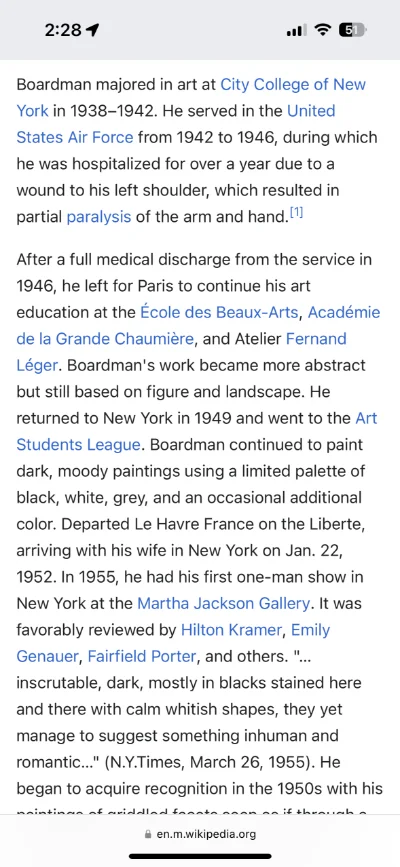Follow the Martha Jackson Gallery link
This screenshot has height=867, width=400.
point(224,603)
